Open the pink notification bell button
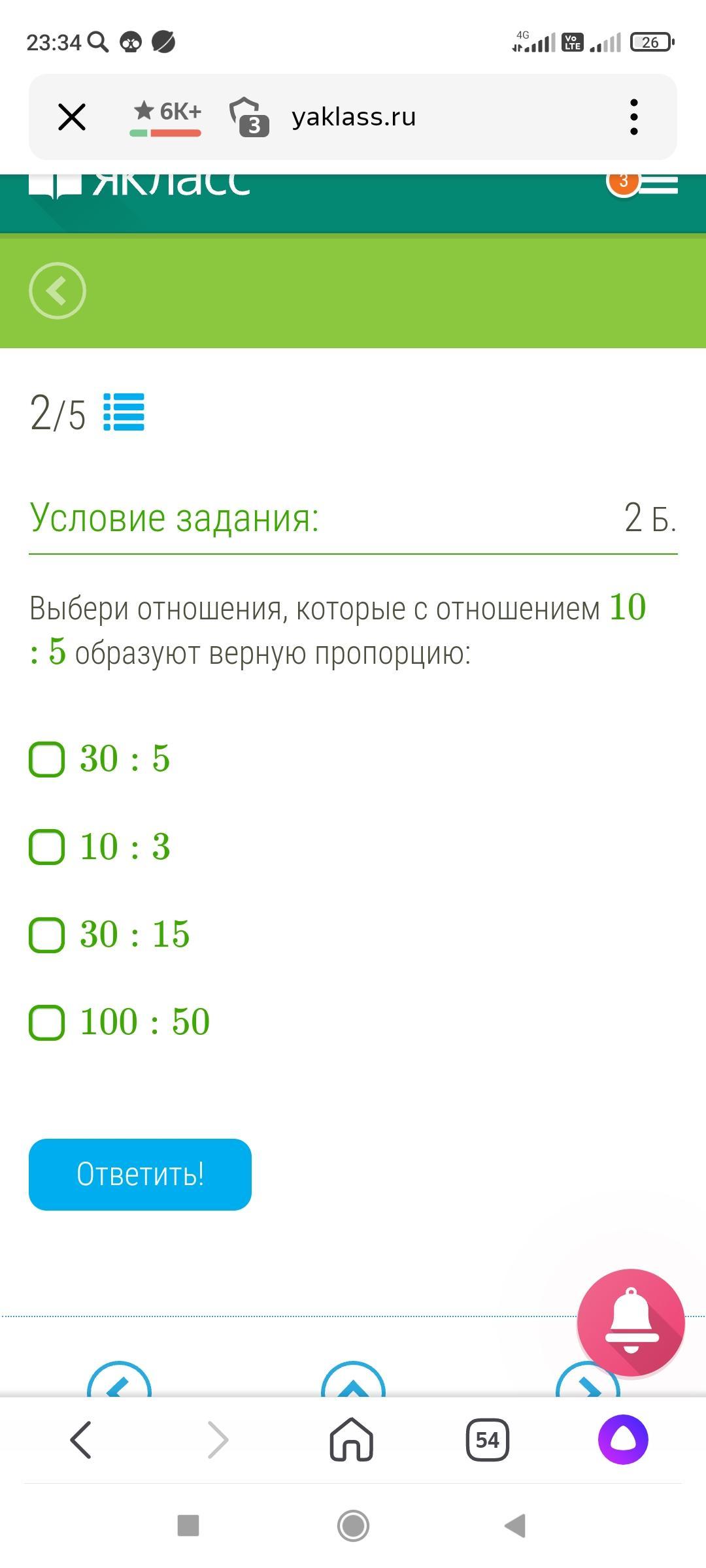Image resolution: width=706 pixels, height=1568 pixels. click(x=631, y=1323)
